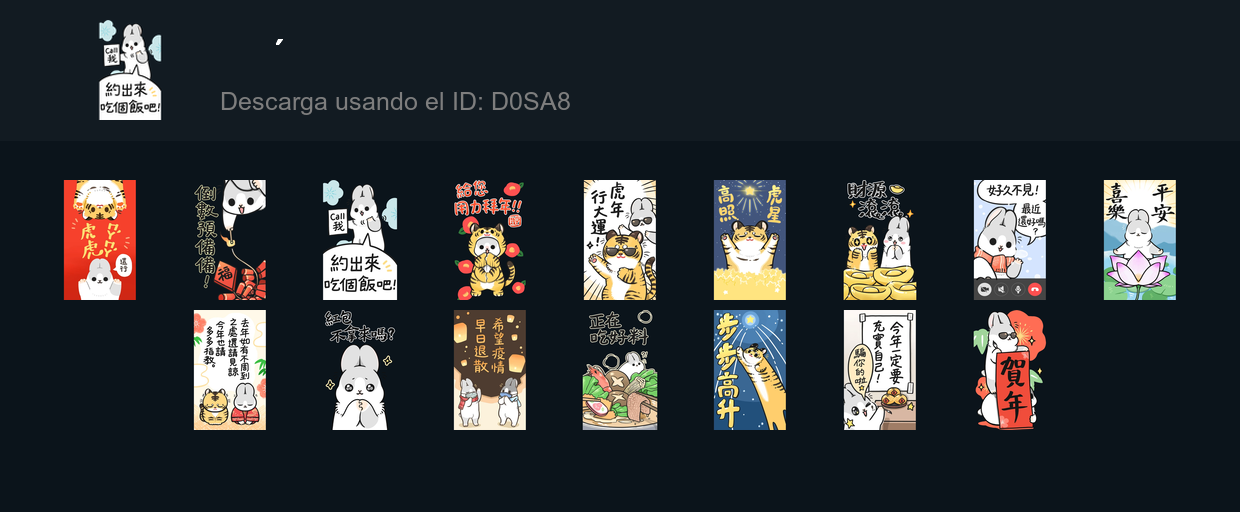
Task: Open the 'Call 我' dinner invite sticker
Action: pos(360,240)
